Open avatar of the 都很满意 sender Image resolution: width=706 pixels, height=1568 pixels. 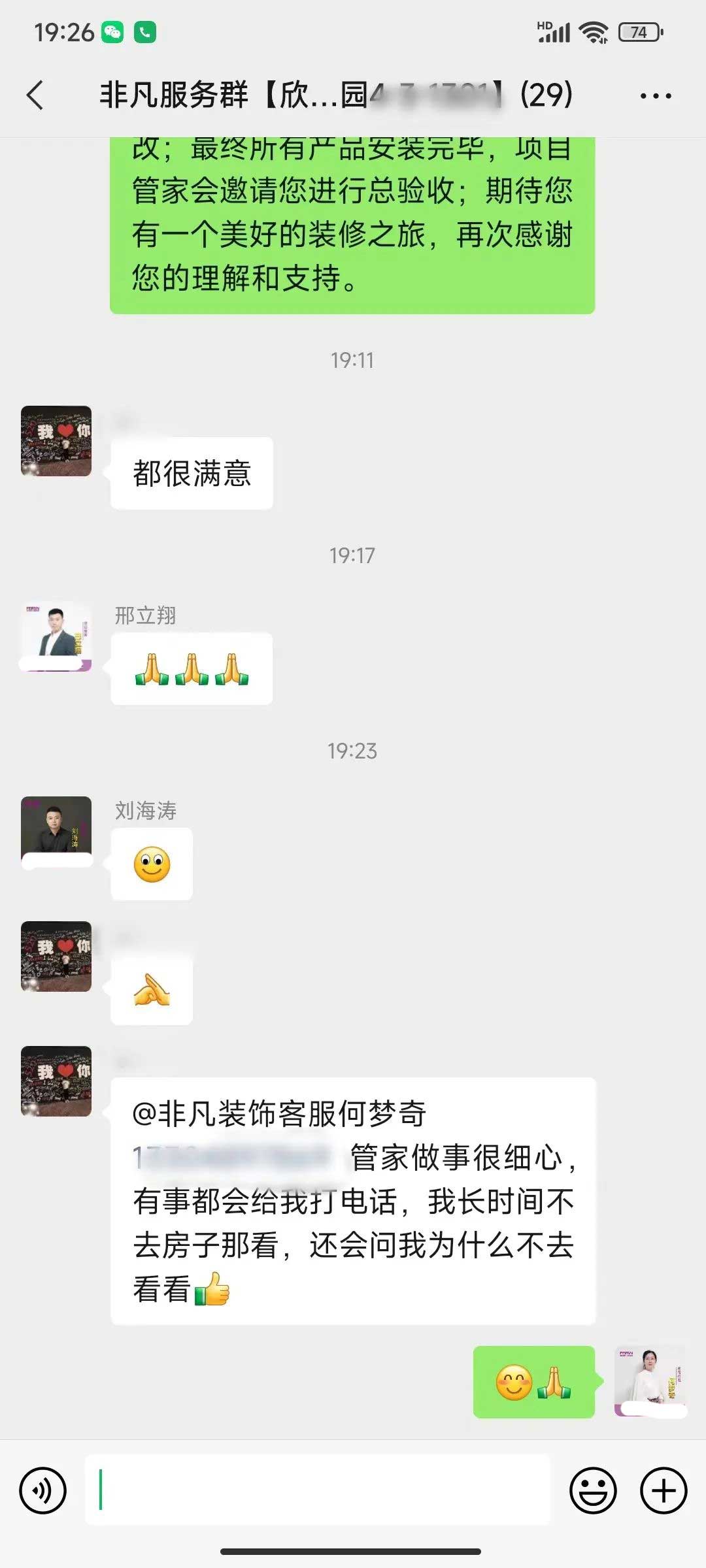click(x=56, y=441)
